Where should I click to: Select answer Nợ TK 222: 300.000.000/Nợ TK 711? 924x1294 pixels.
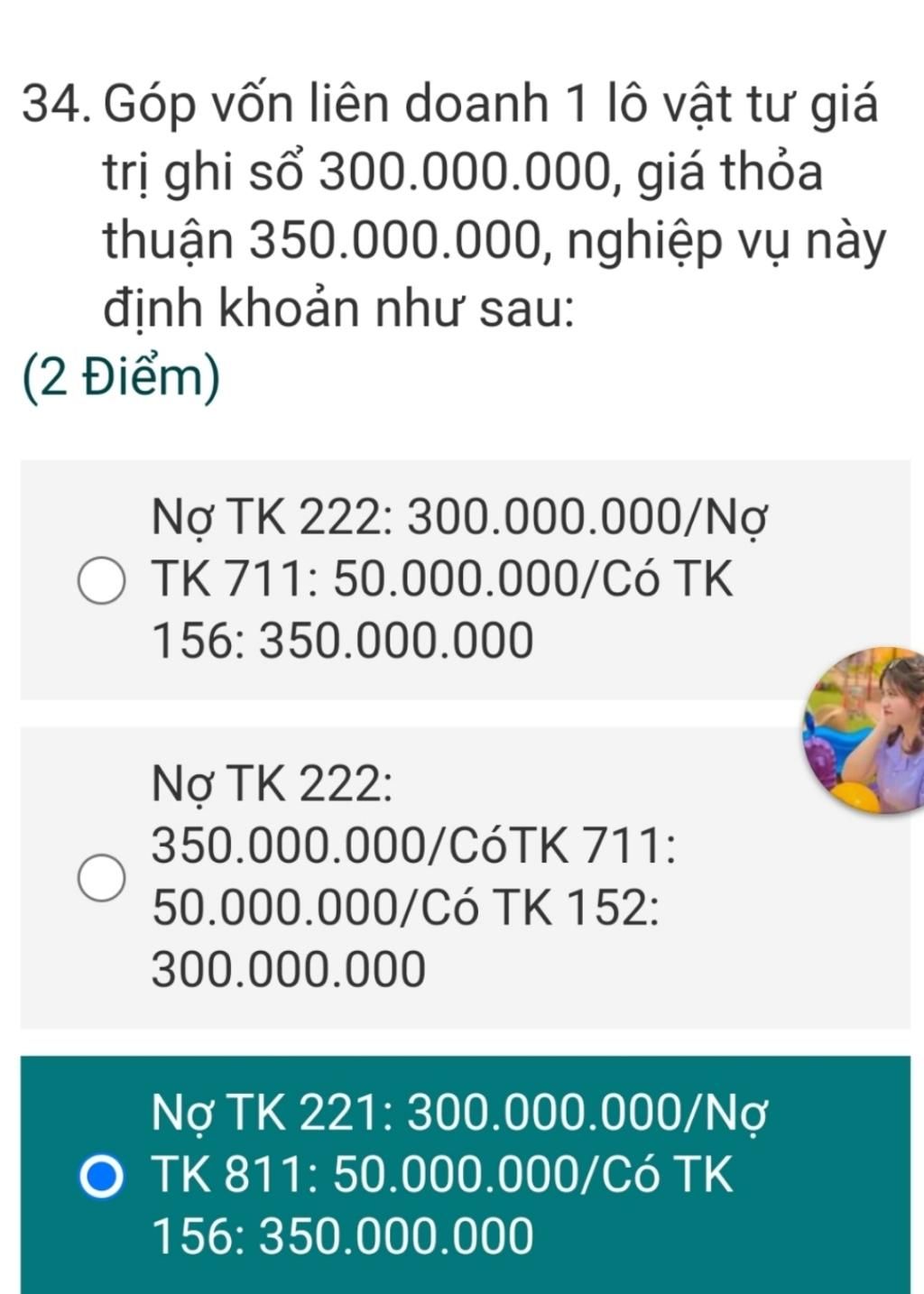[101, 580]
